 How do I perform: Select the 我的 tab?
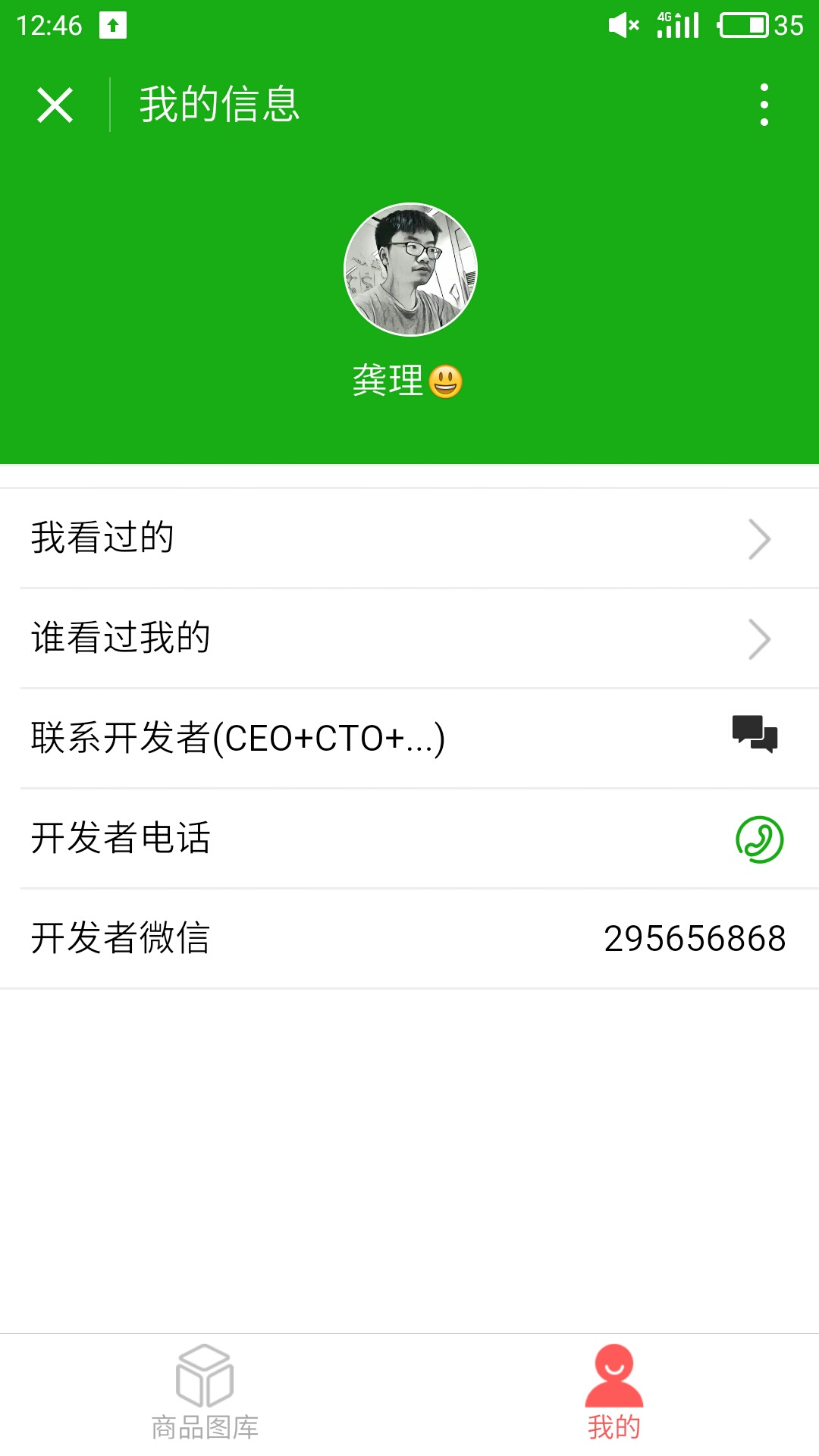[614, 1394]
